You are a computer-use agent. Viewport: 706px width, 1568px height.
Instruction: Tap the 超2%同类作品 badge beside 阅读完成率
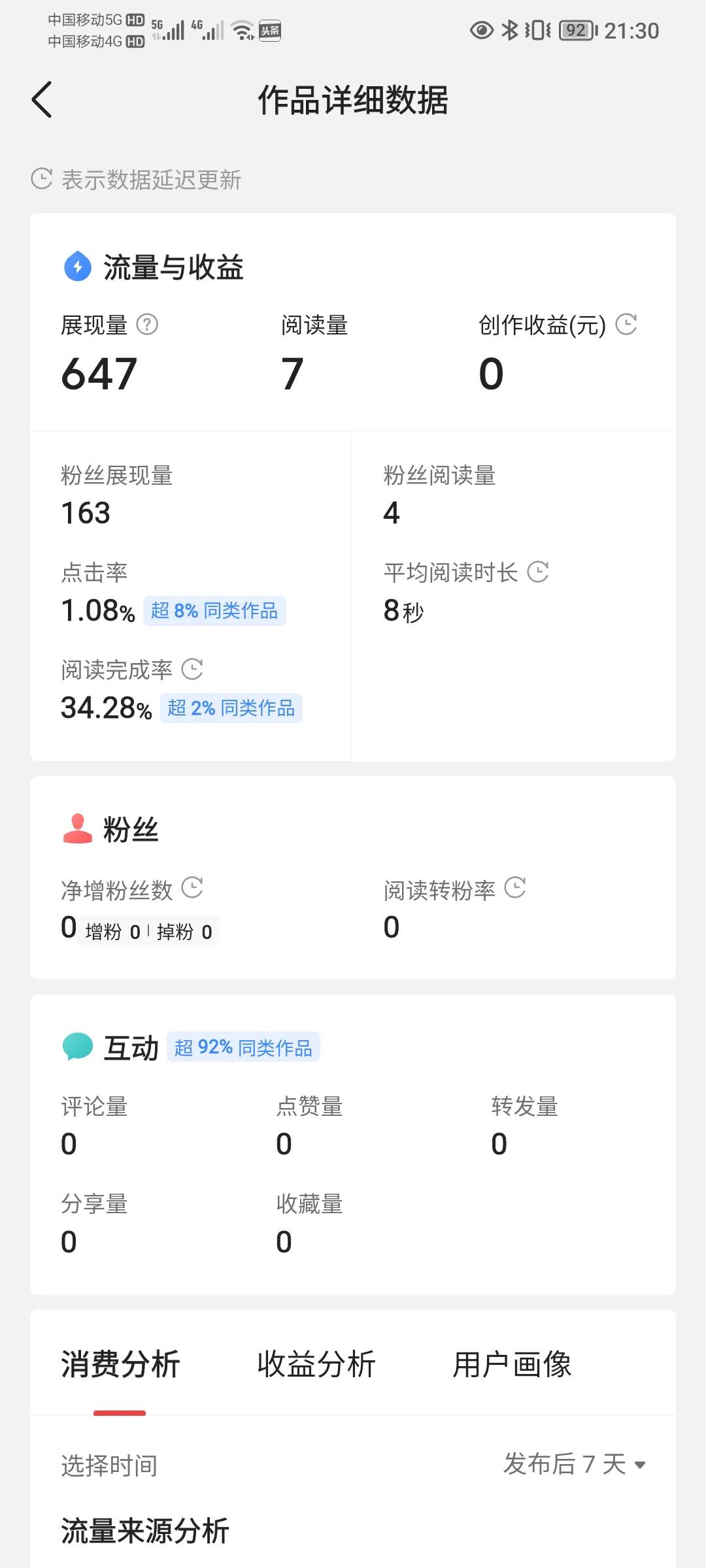(x=230, y=708)
